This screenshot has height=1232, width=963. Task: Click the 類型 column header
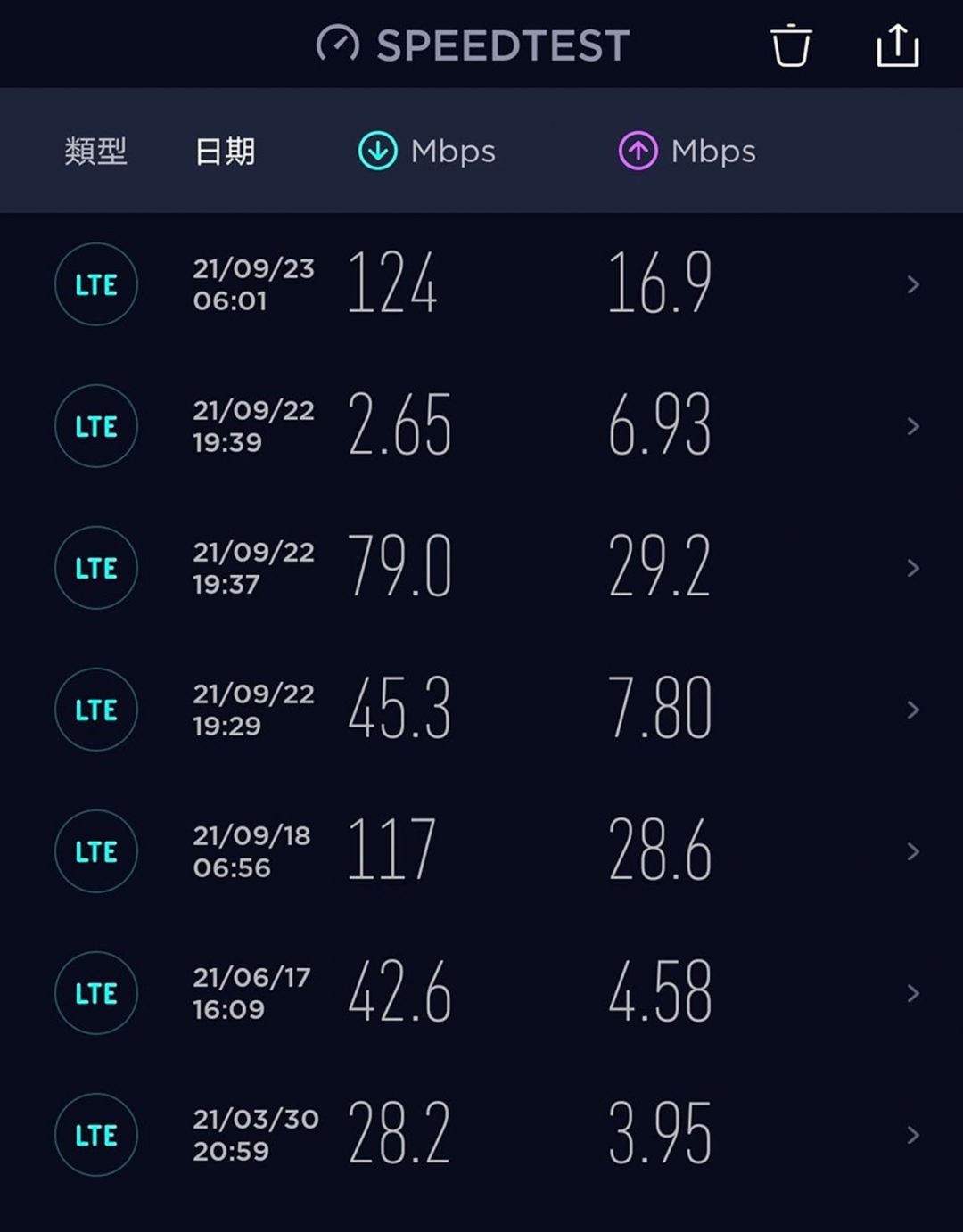[x=94, y=152]
